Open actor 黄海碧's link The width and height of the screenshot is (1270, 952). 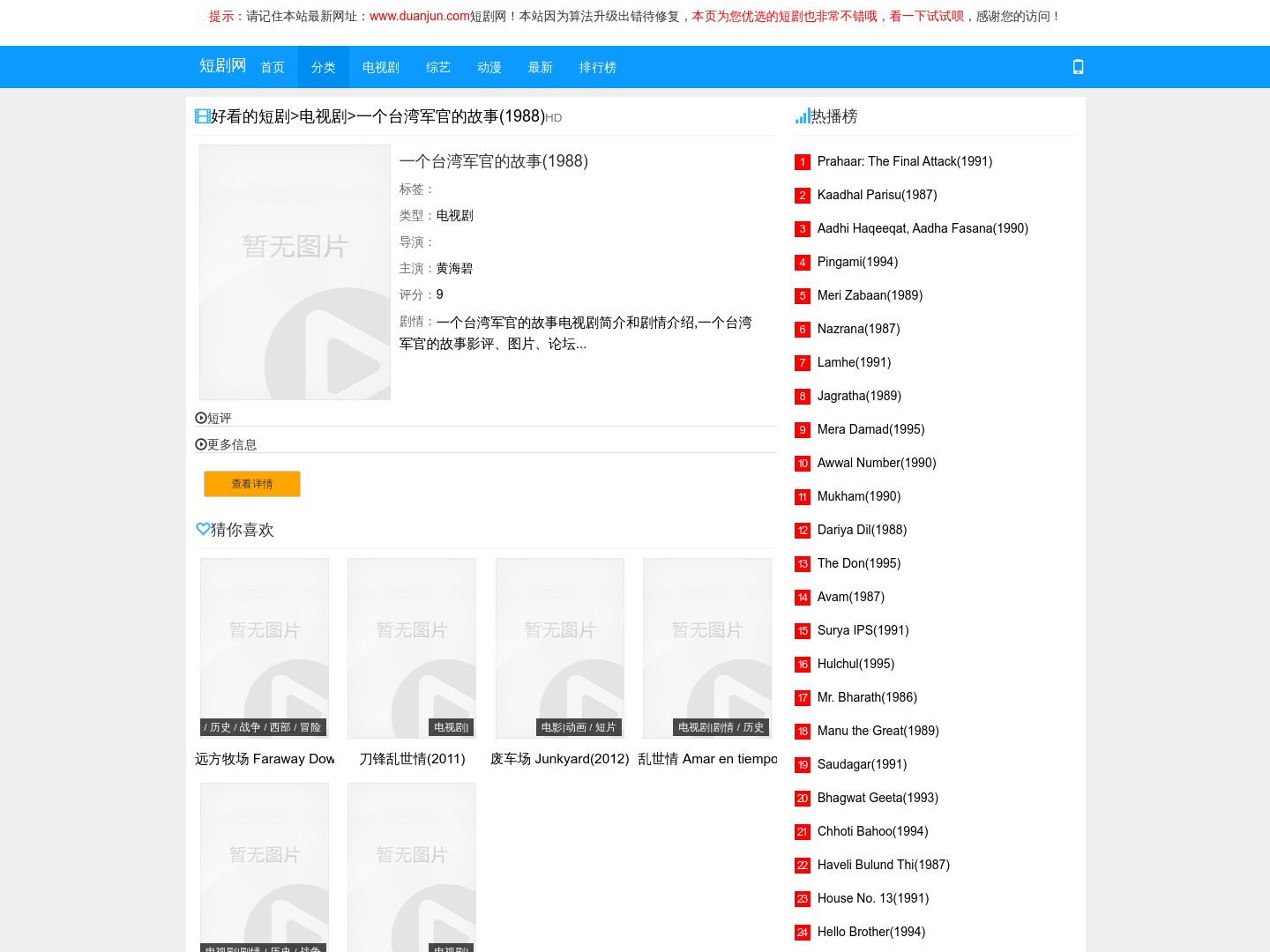coord(455,268)
